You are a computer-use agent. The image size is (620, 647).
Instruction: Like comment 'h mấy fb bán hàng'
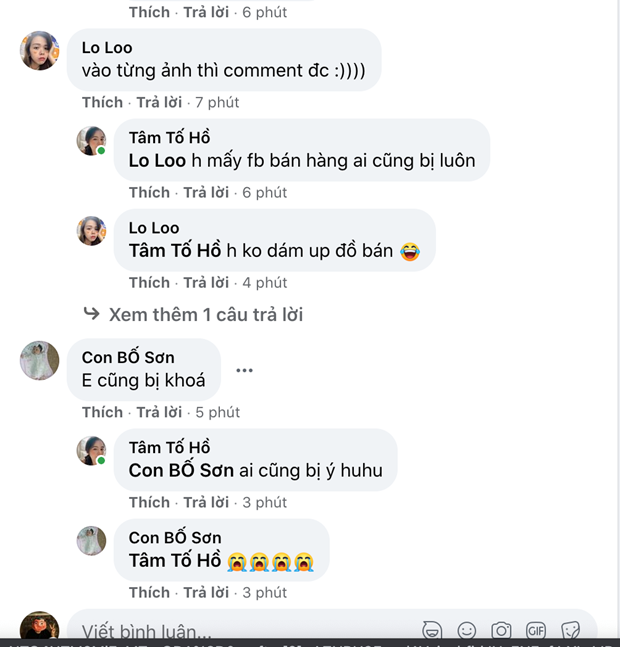[x=149, y=192]
